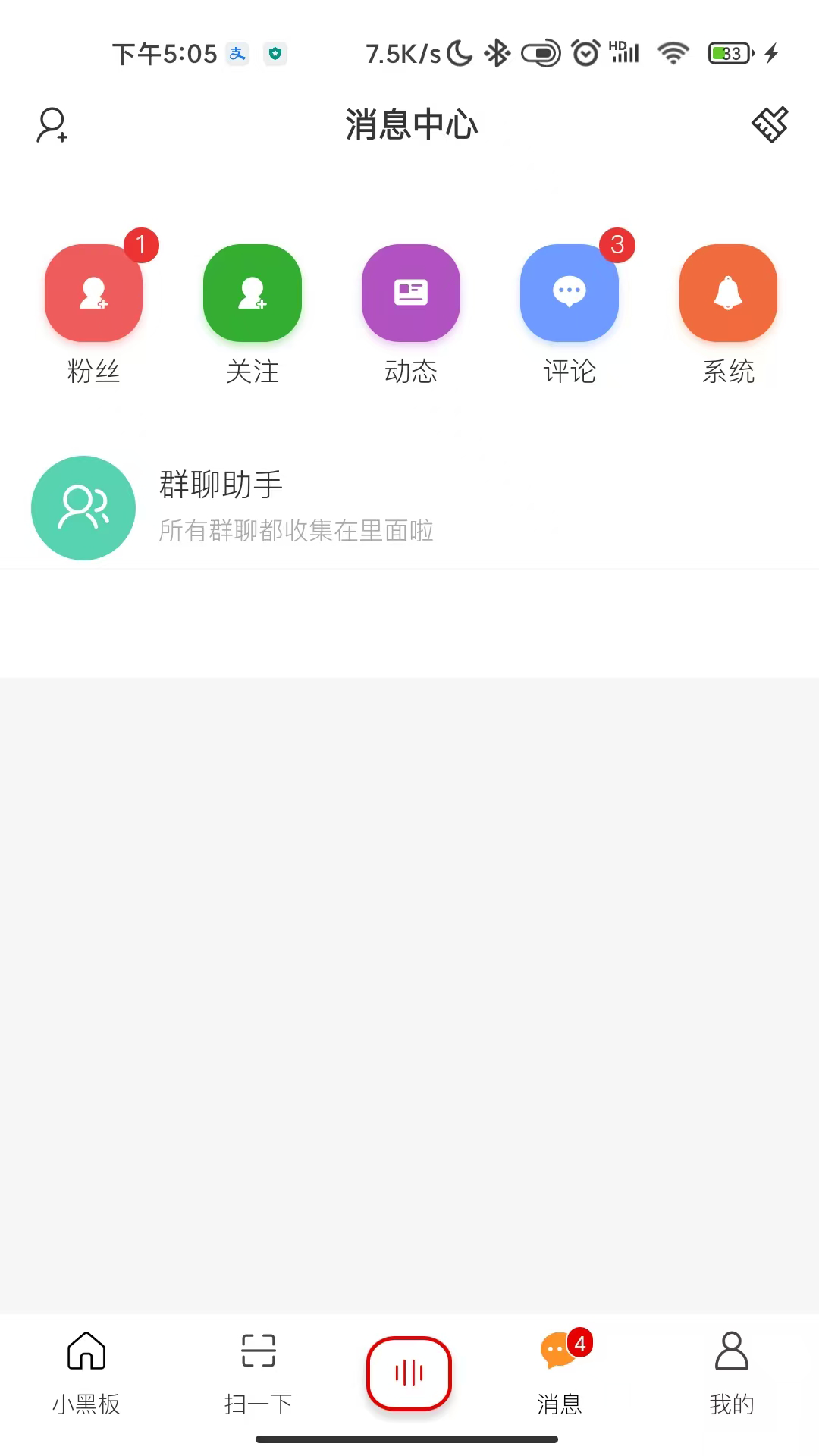Viewport: 819px width, 1456px height.
Task: Tap the group chat subtitle text
Action: coord(297,531)
